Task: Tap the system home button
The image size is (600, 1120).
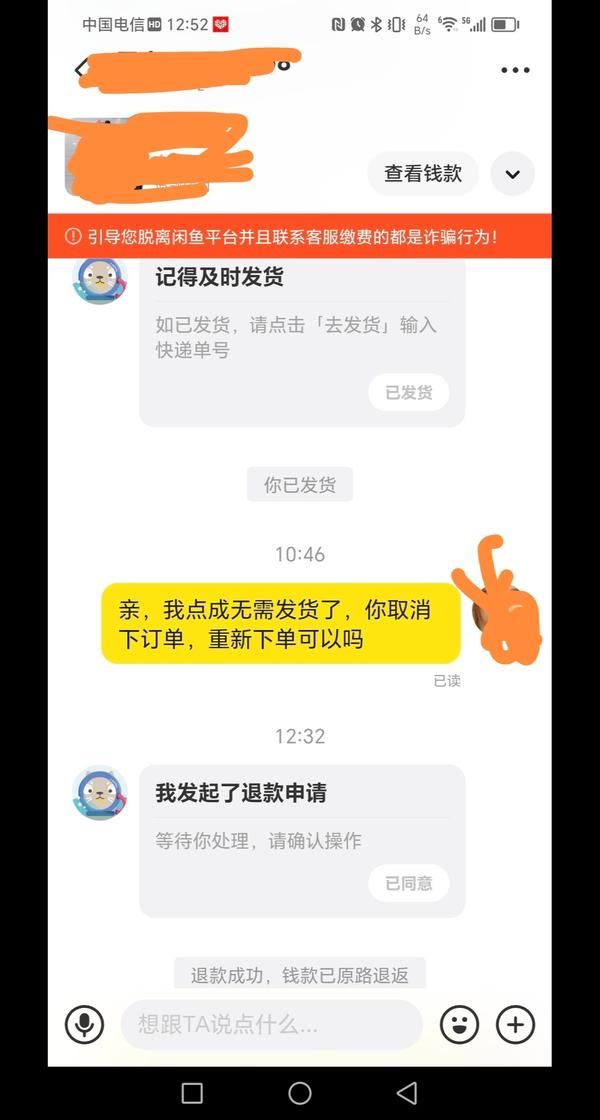Action: tap(299, 1093)
